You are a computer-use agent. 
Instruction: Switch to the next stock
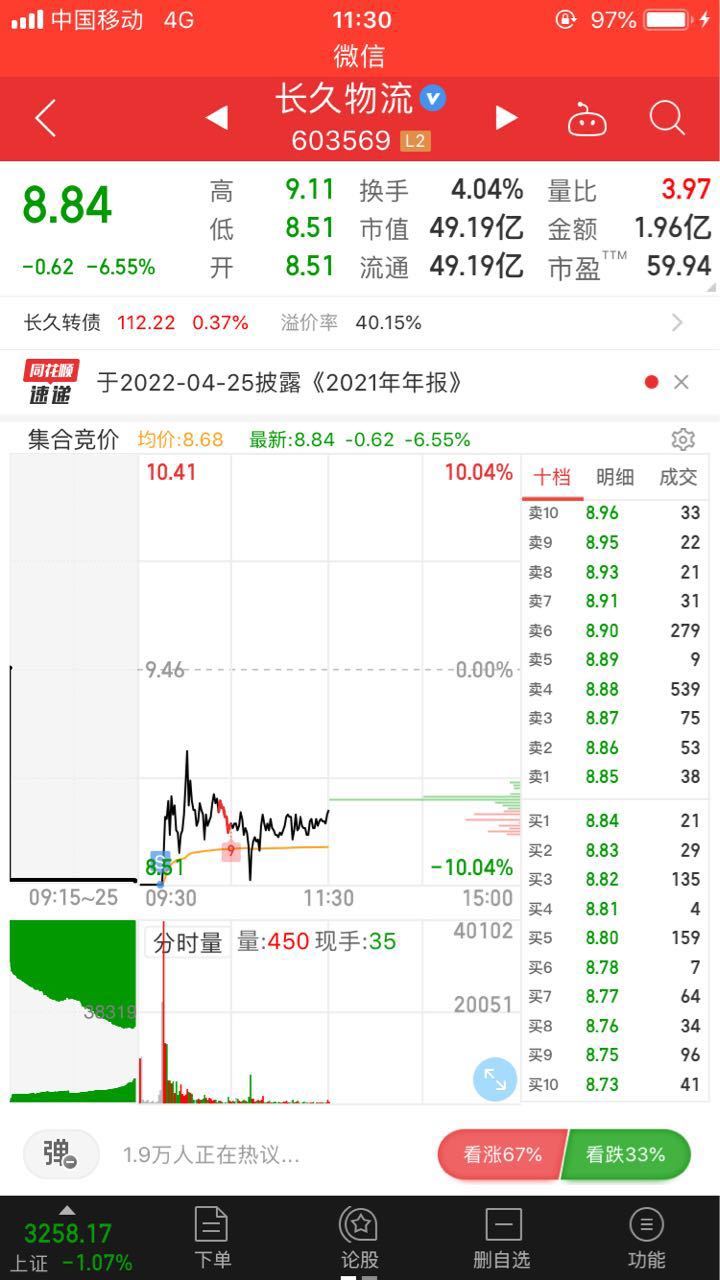(x=506, y=118)
